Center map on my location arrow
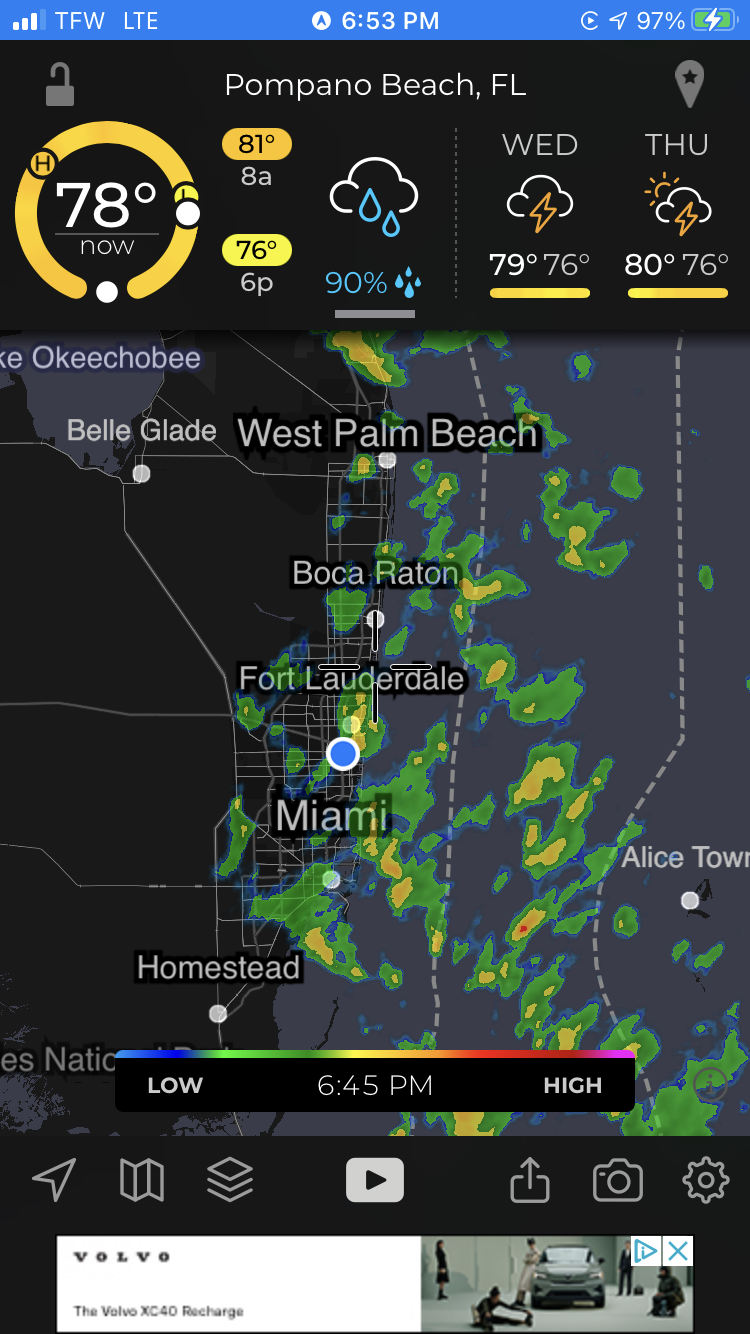Viewport: 750px width, 1334px height. (54, 1181)
